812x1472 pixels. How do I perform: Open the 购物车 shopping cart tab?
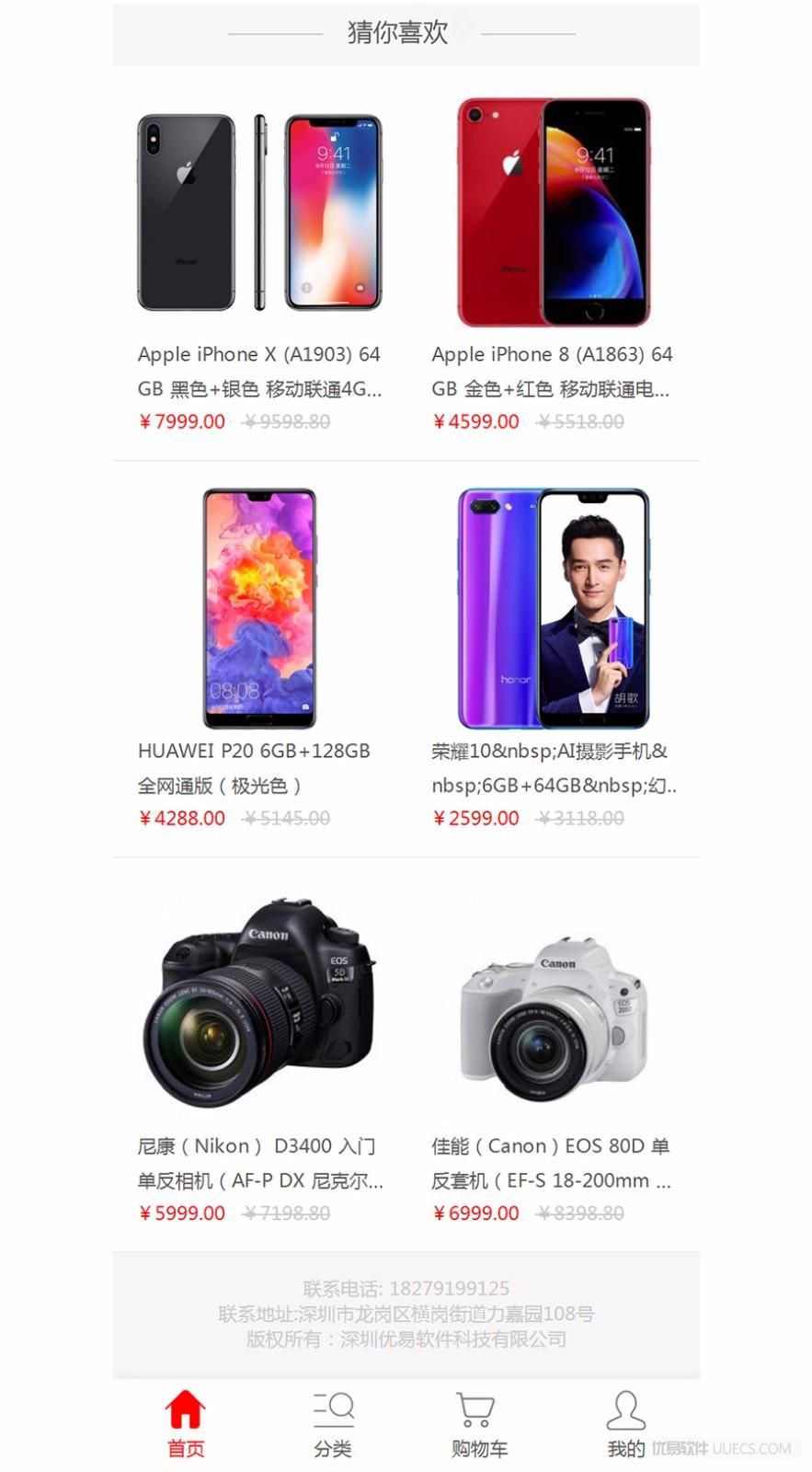pos(479,1424)
